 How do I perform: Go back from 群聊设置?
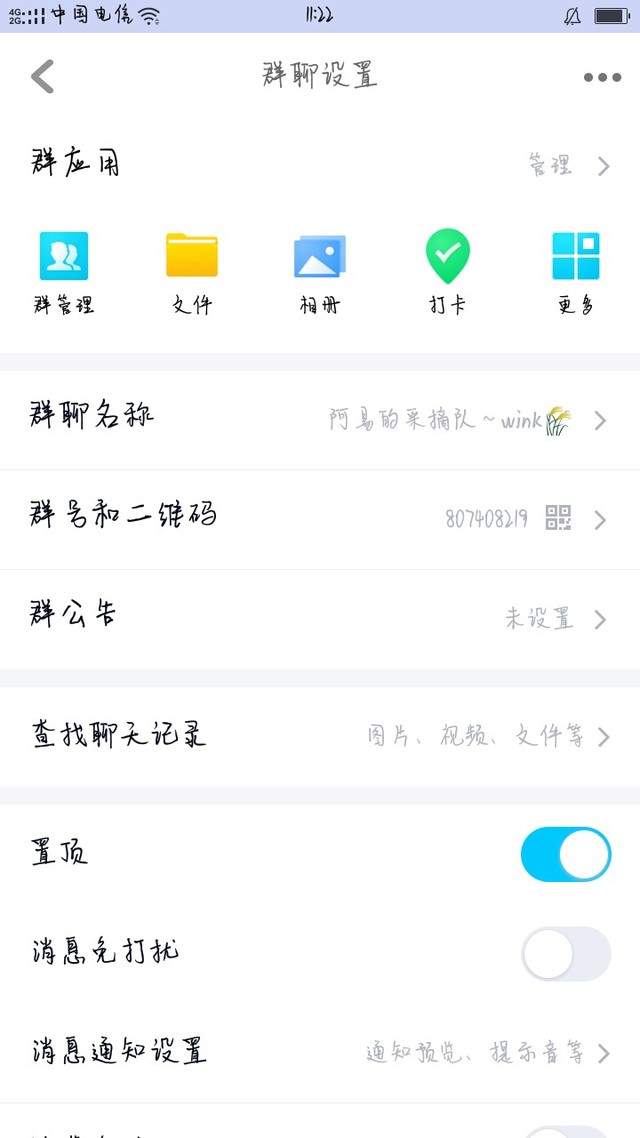pos(42,77)
